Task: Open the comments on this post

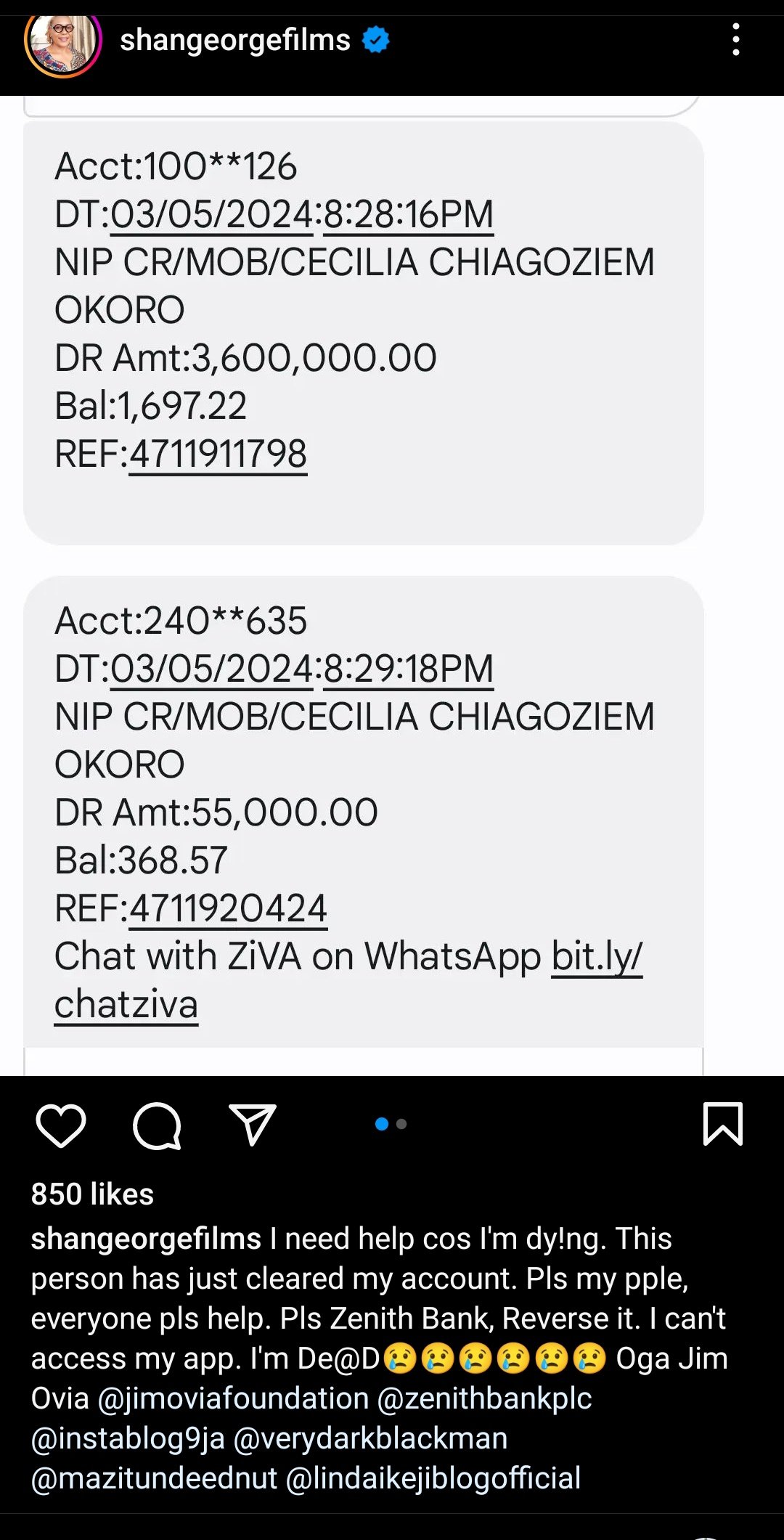Action: coord(157,1125)
